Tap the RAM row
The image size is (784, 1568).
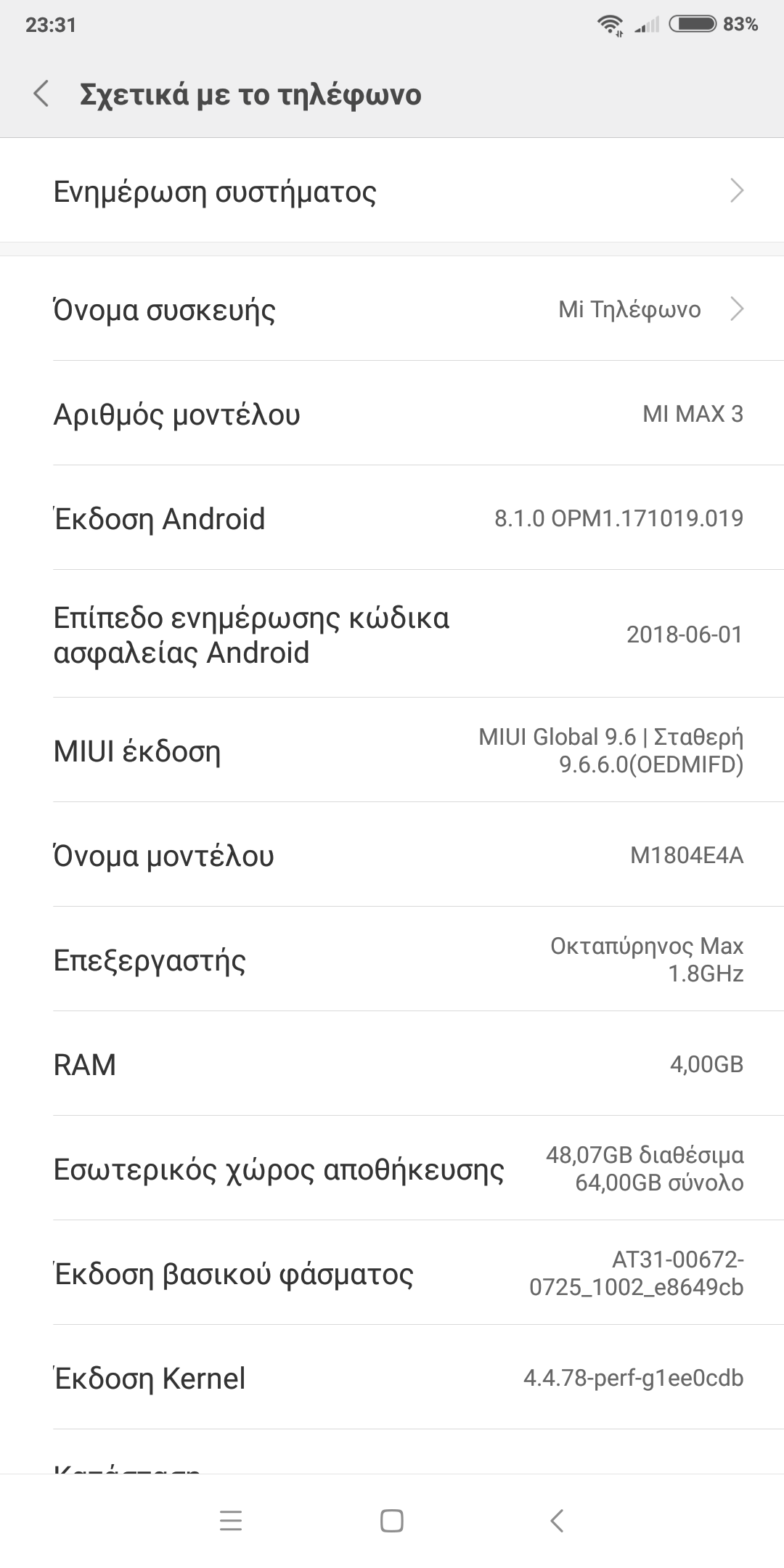[x=392, y=1064]
